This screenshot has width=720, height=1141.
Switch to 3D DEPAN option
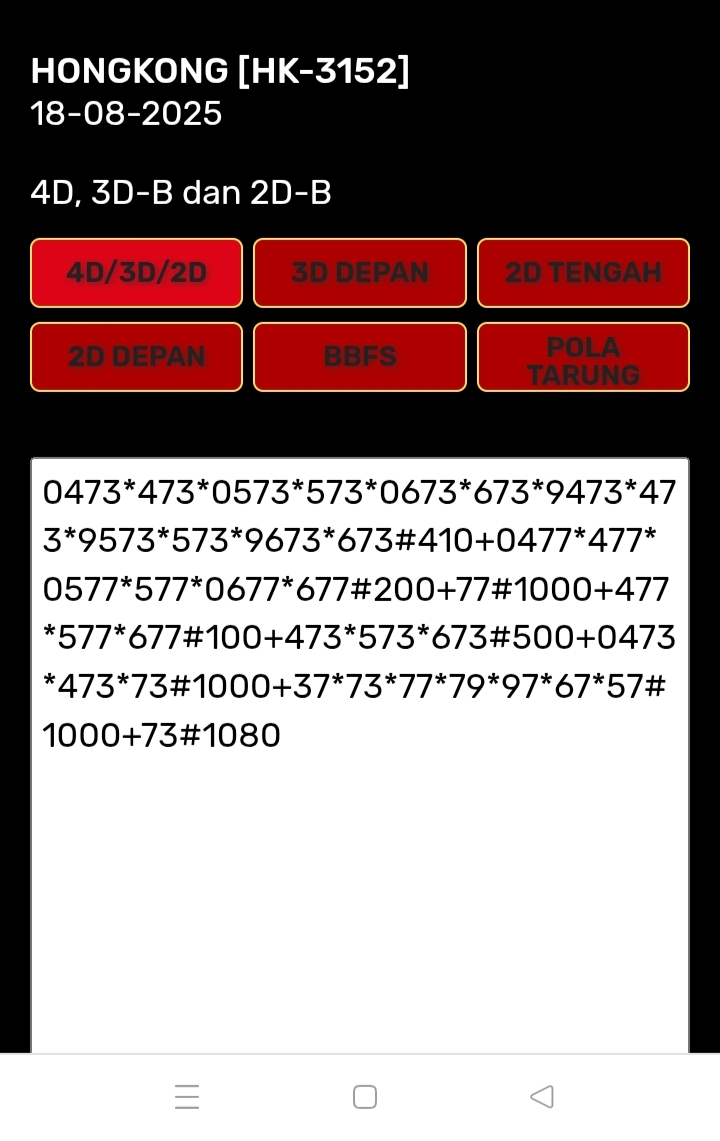point(360,272)
